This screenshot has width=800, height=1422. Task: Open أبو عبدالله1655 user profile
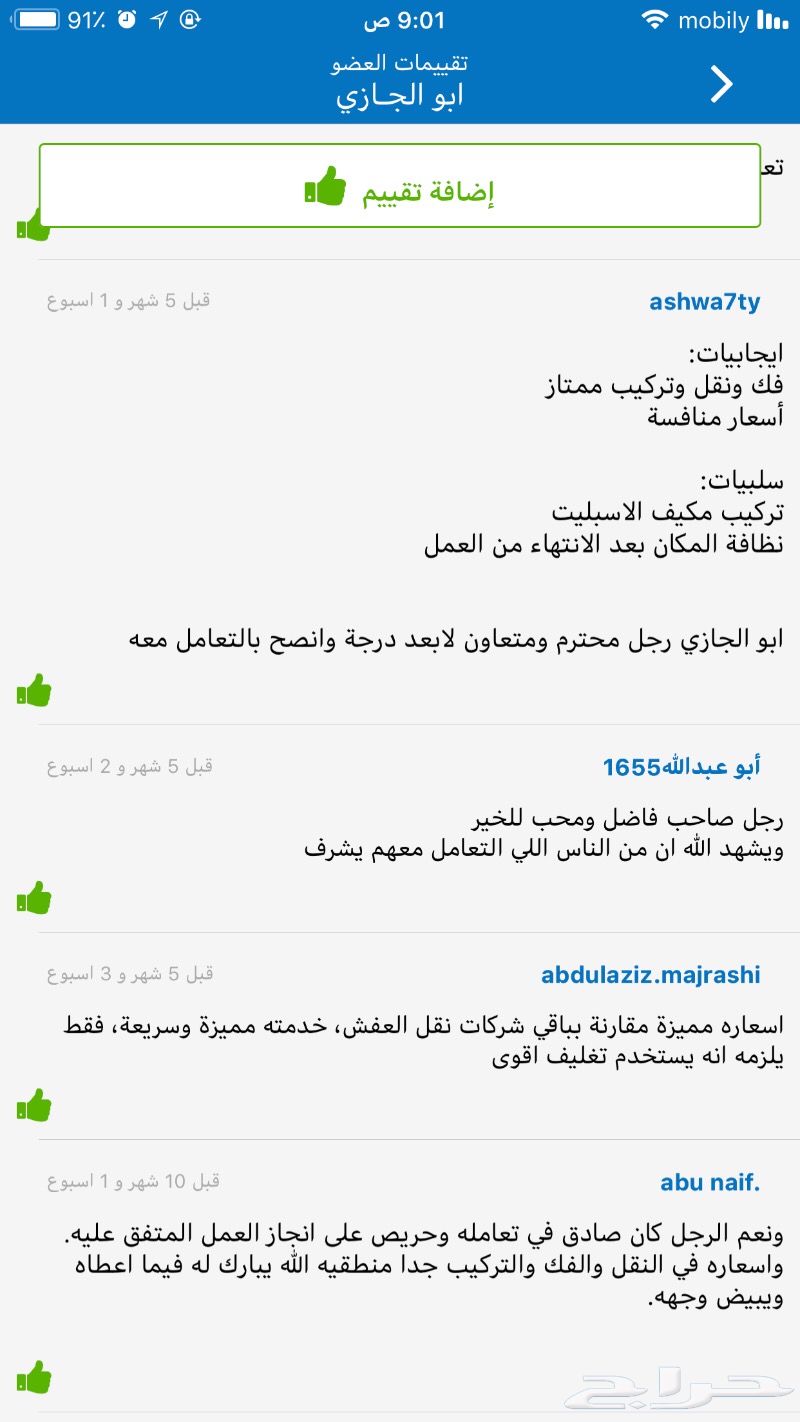coord(681,767)
